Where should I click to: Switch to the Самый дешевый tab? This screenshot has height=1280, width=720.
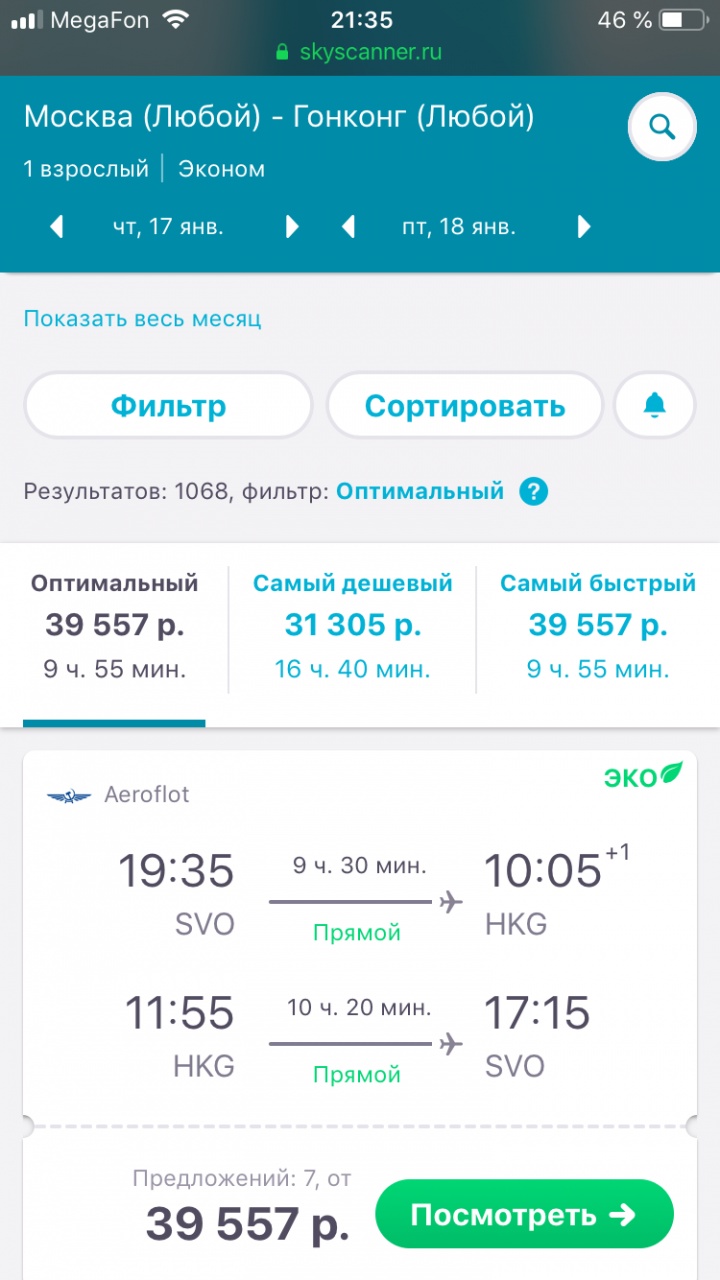(353, 626)
